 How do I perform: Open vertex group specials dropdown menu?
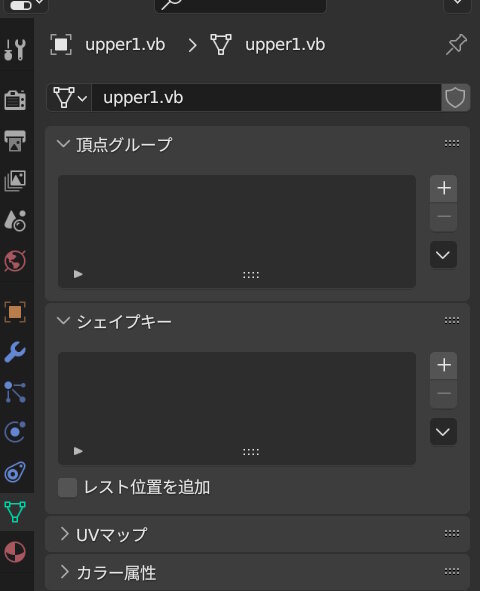coord(443,255)
